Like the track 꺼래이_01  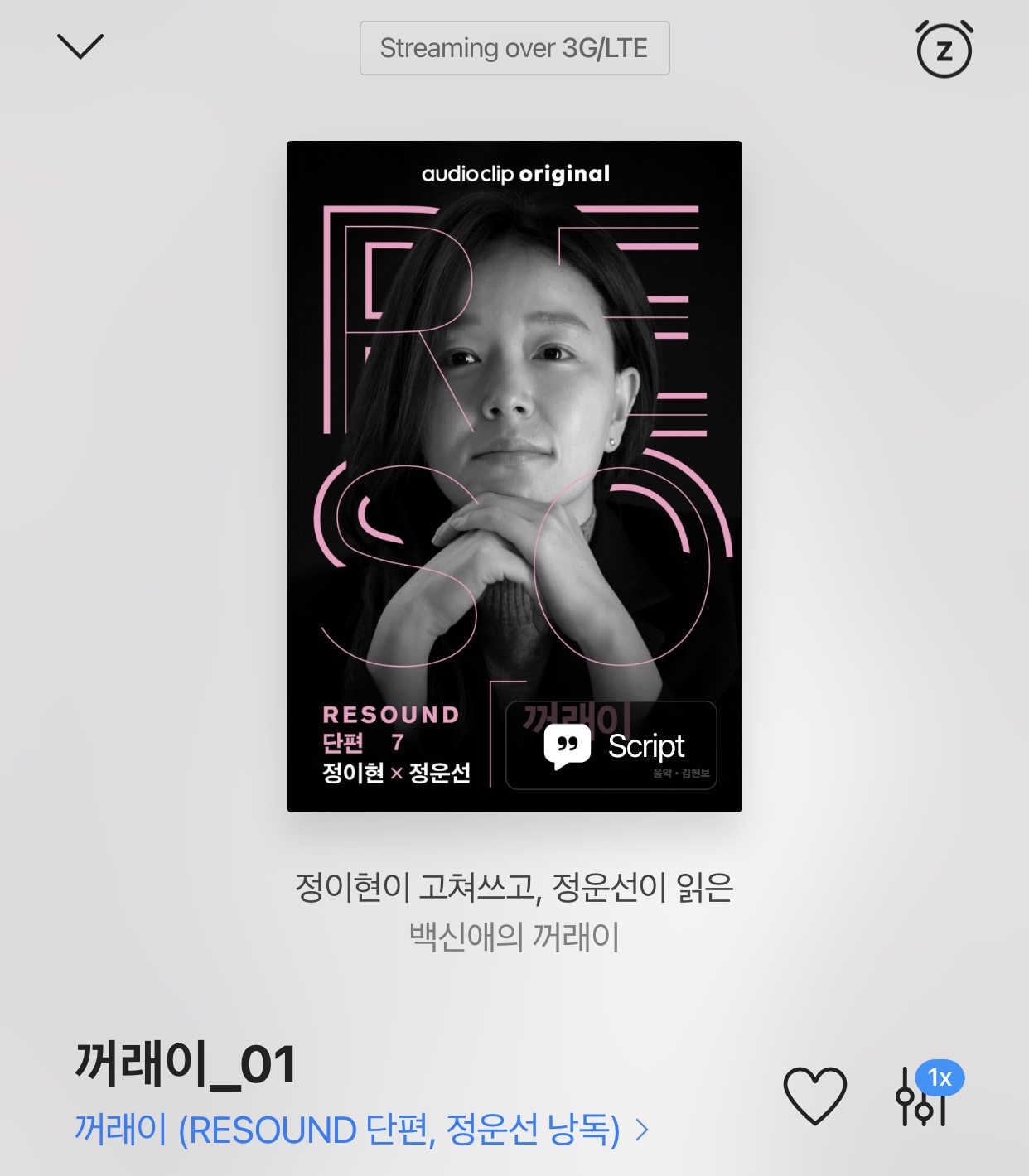pos(815,1096)
